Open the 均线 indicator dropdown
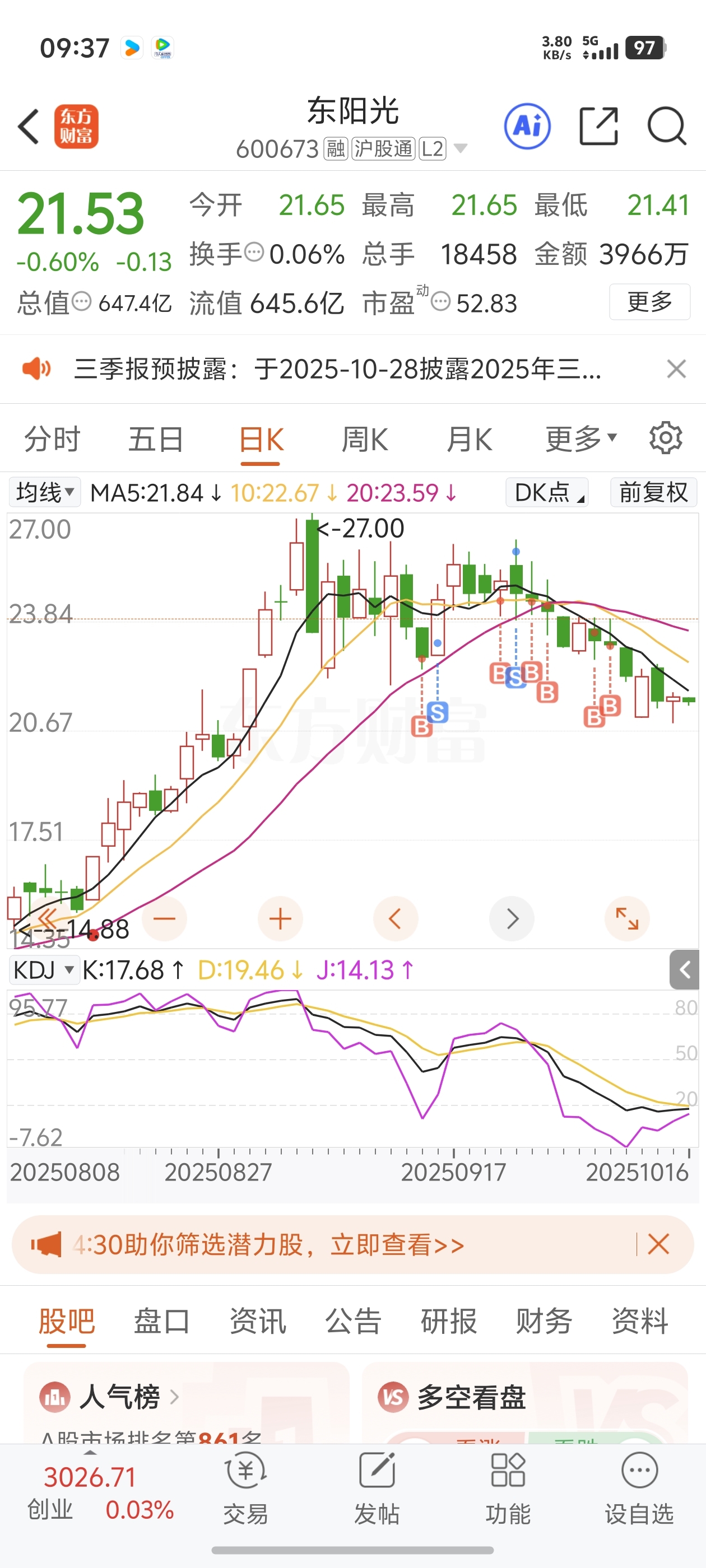 (44, 492)
